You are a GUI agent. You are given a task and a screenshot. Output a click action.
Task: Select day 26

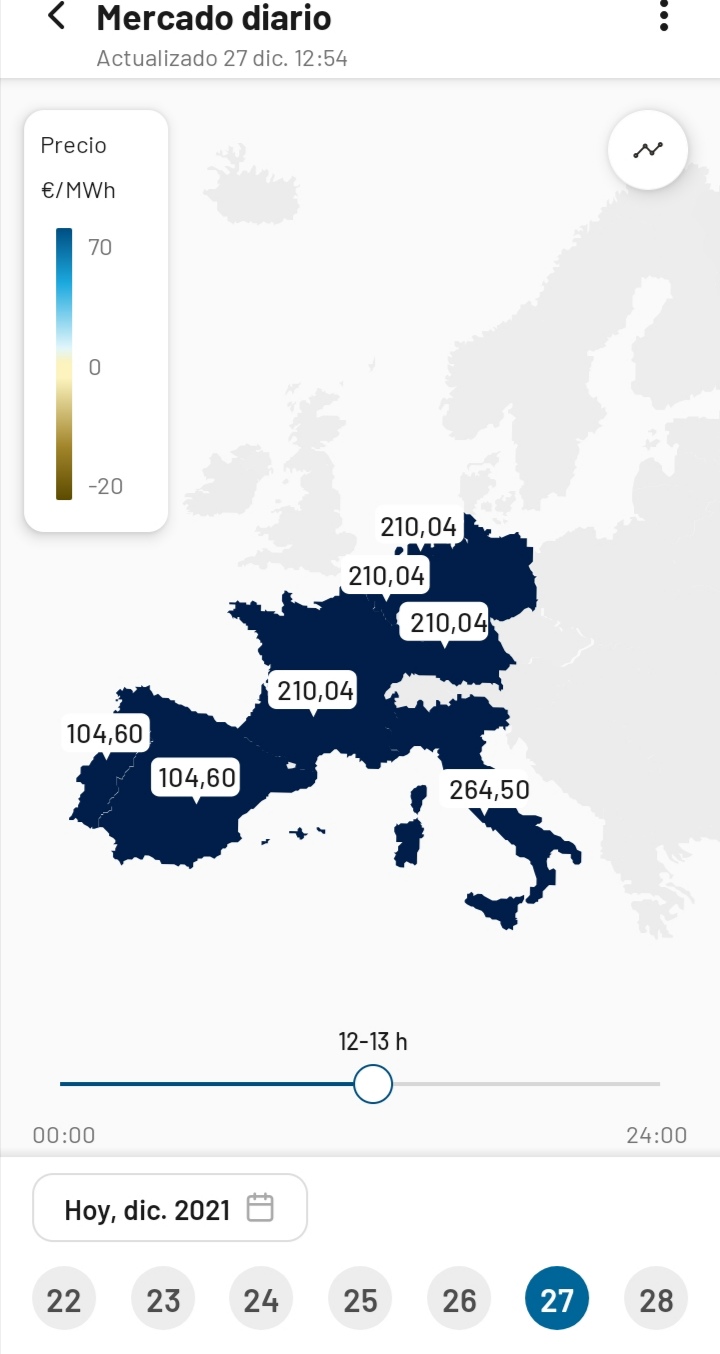pos(459,1300)
